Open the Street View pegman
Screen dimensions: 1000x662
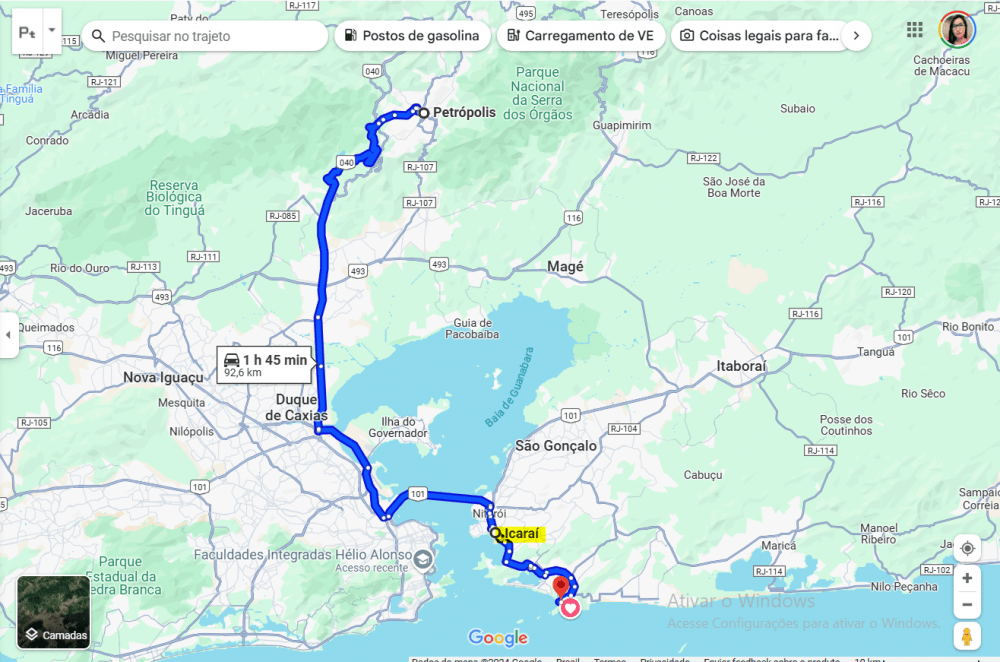967,636
